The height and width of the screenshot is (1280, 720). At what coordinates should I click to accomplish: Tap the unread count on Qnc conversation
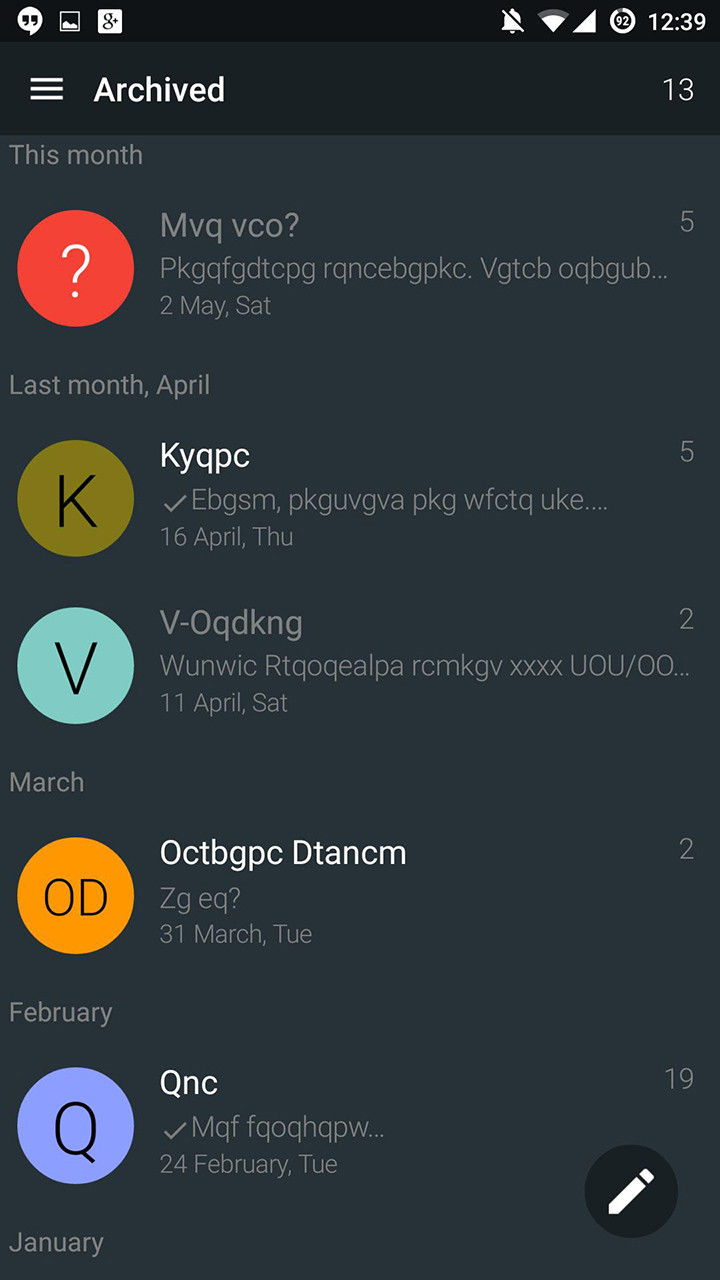click(680, 1078)
